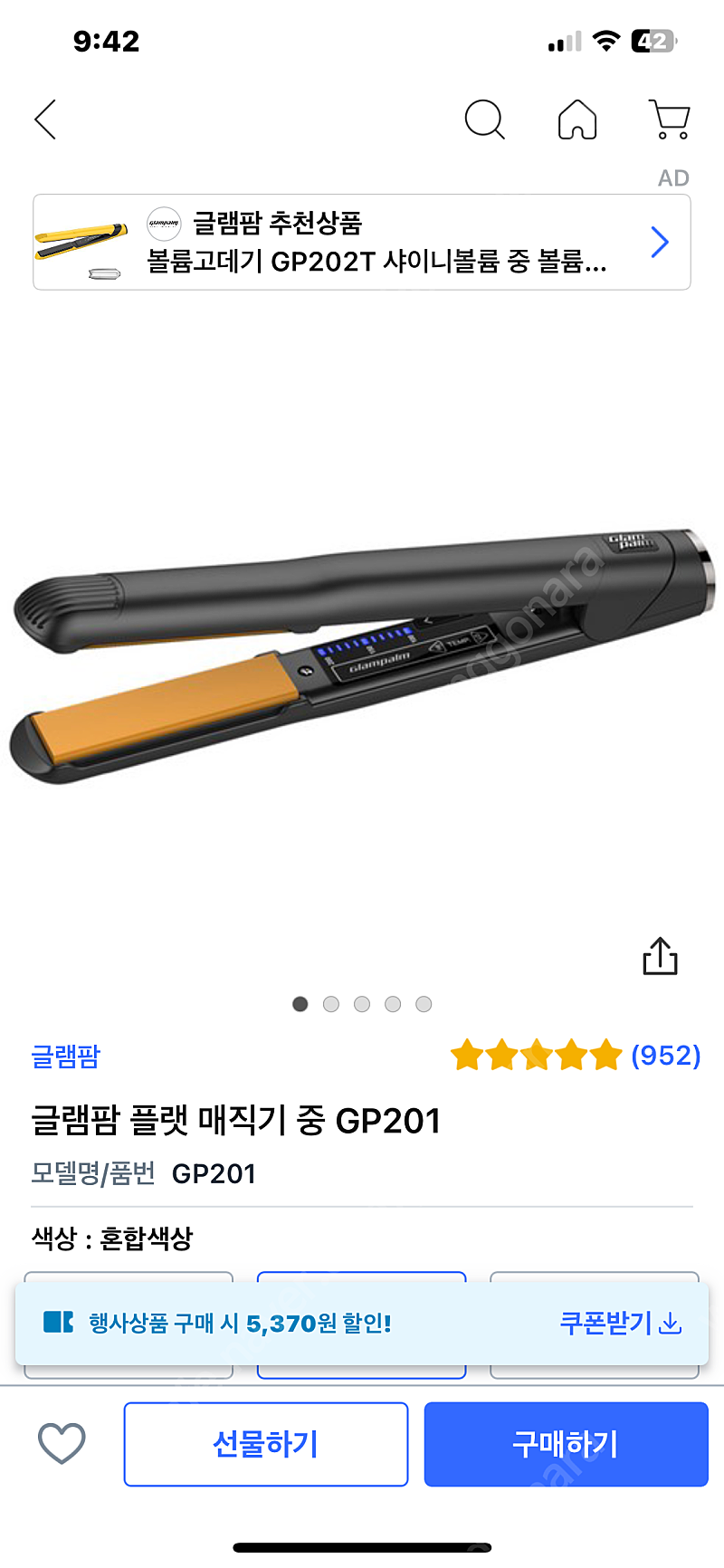
Task: Select the third carousel page dot
Action: (362, 1004)
